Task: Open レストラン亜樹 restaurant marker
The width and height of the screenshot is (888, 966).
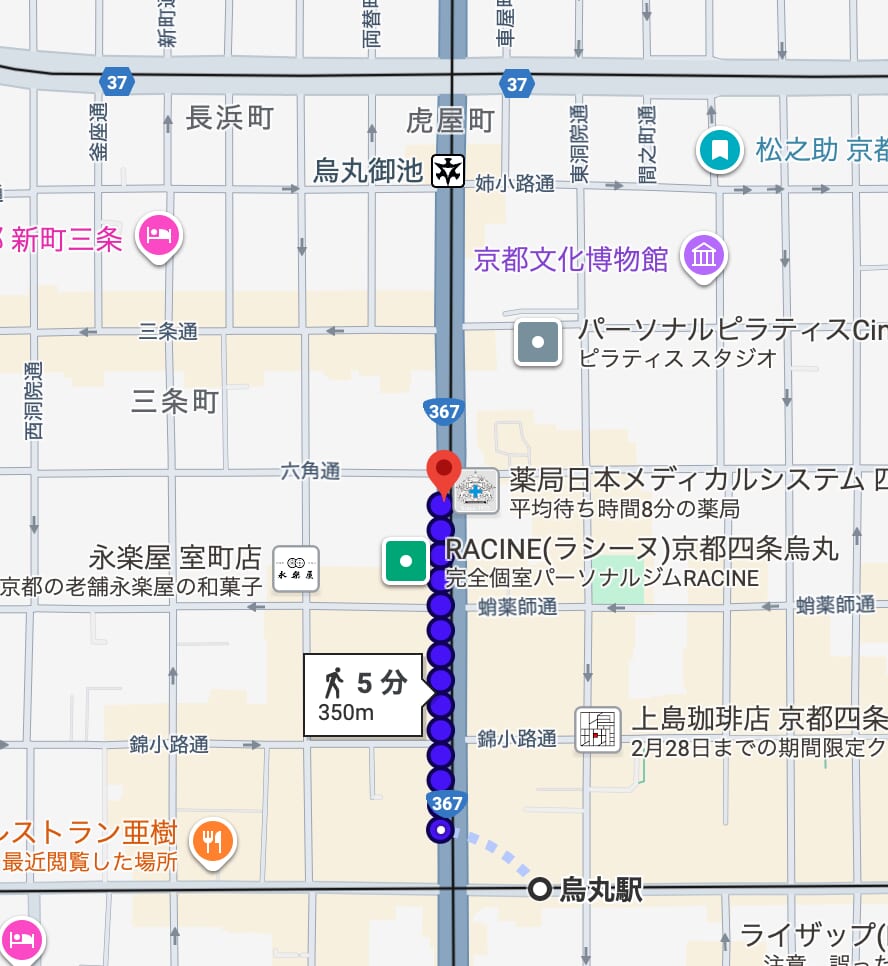Action: point(213,840)
